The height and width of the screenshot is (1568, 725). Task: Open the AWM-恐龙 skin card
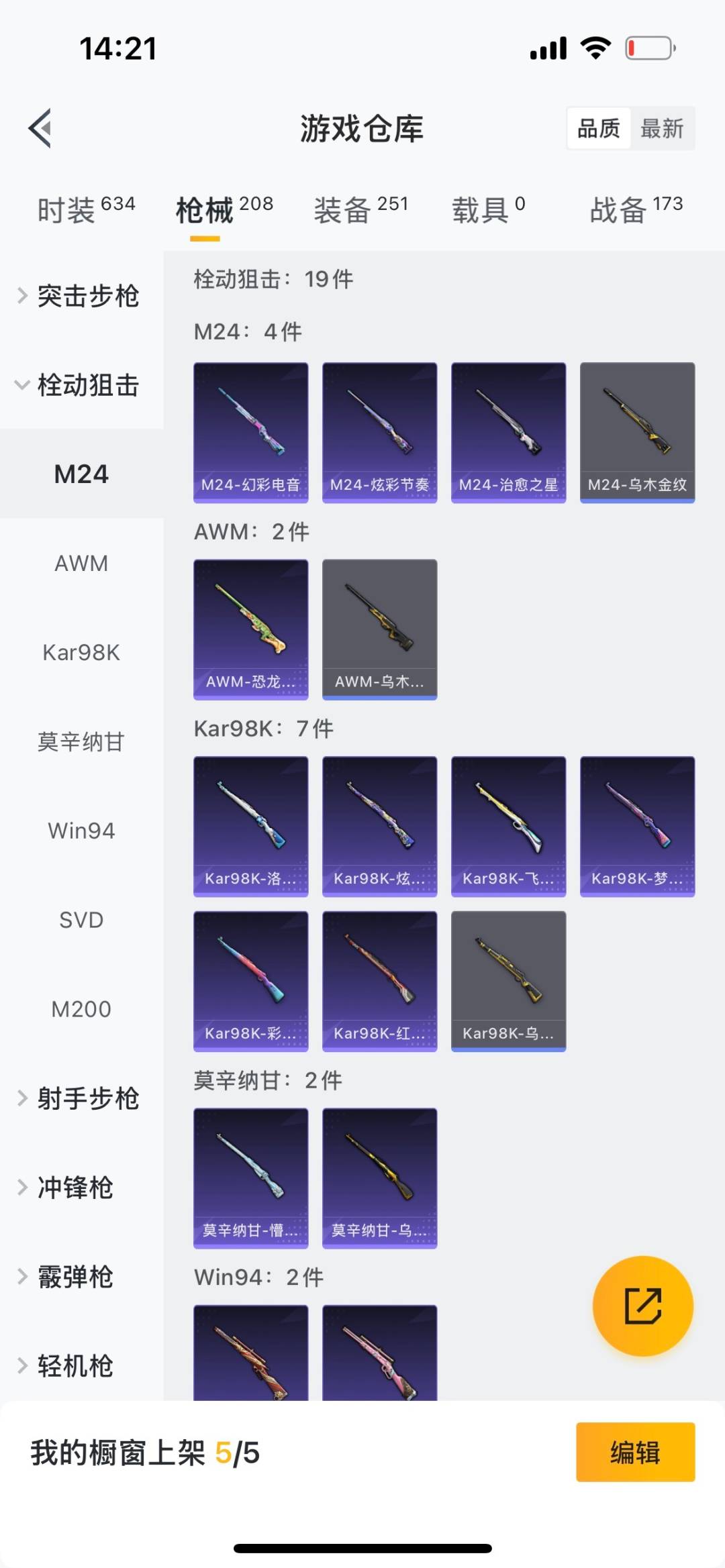pos(250,629)
